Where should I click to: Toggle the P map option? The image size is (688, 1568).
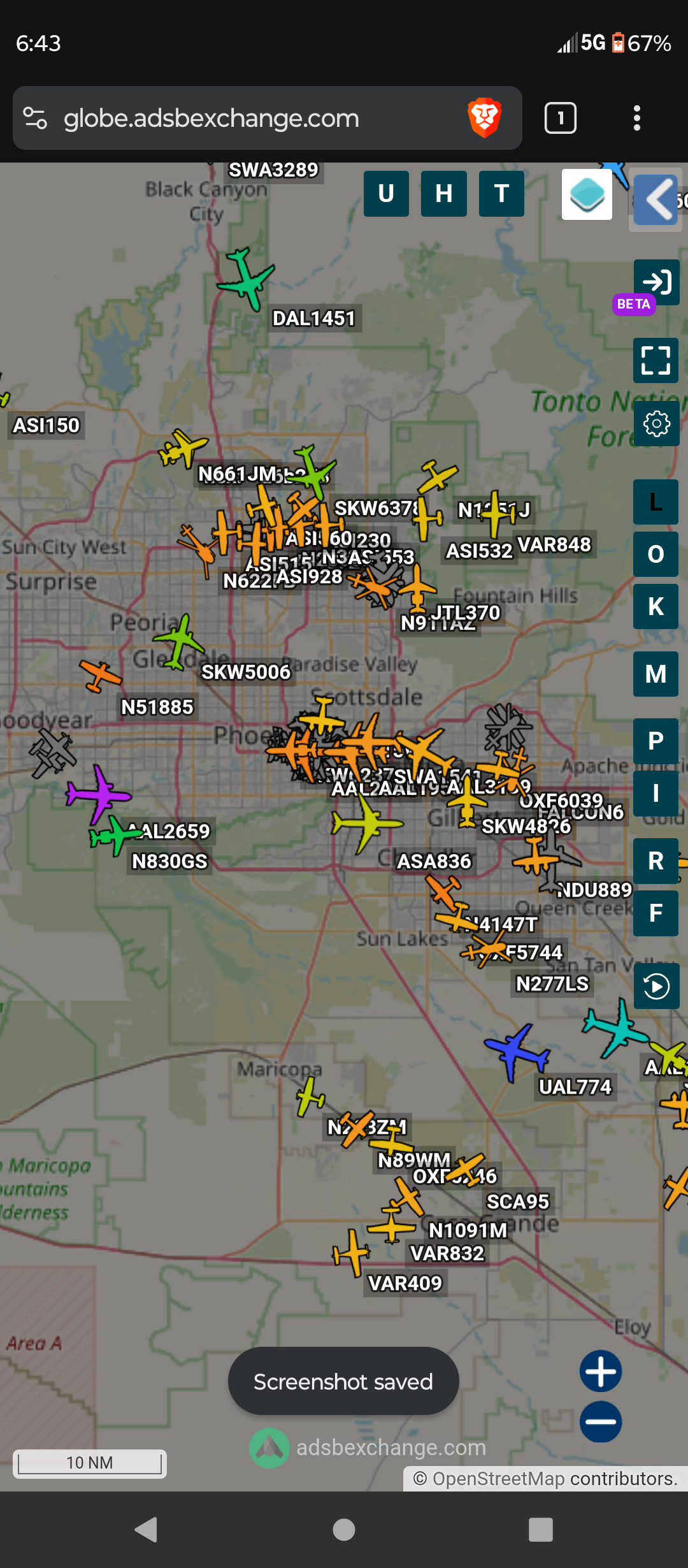click(x=656, y=741)
